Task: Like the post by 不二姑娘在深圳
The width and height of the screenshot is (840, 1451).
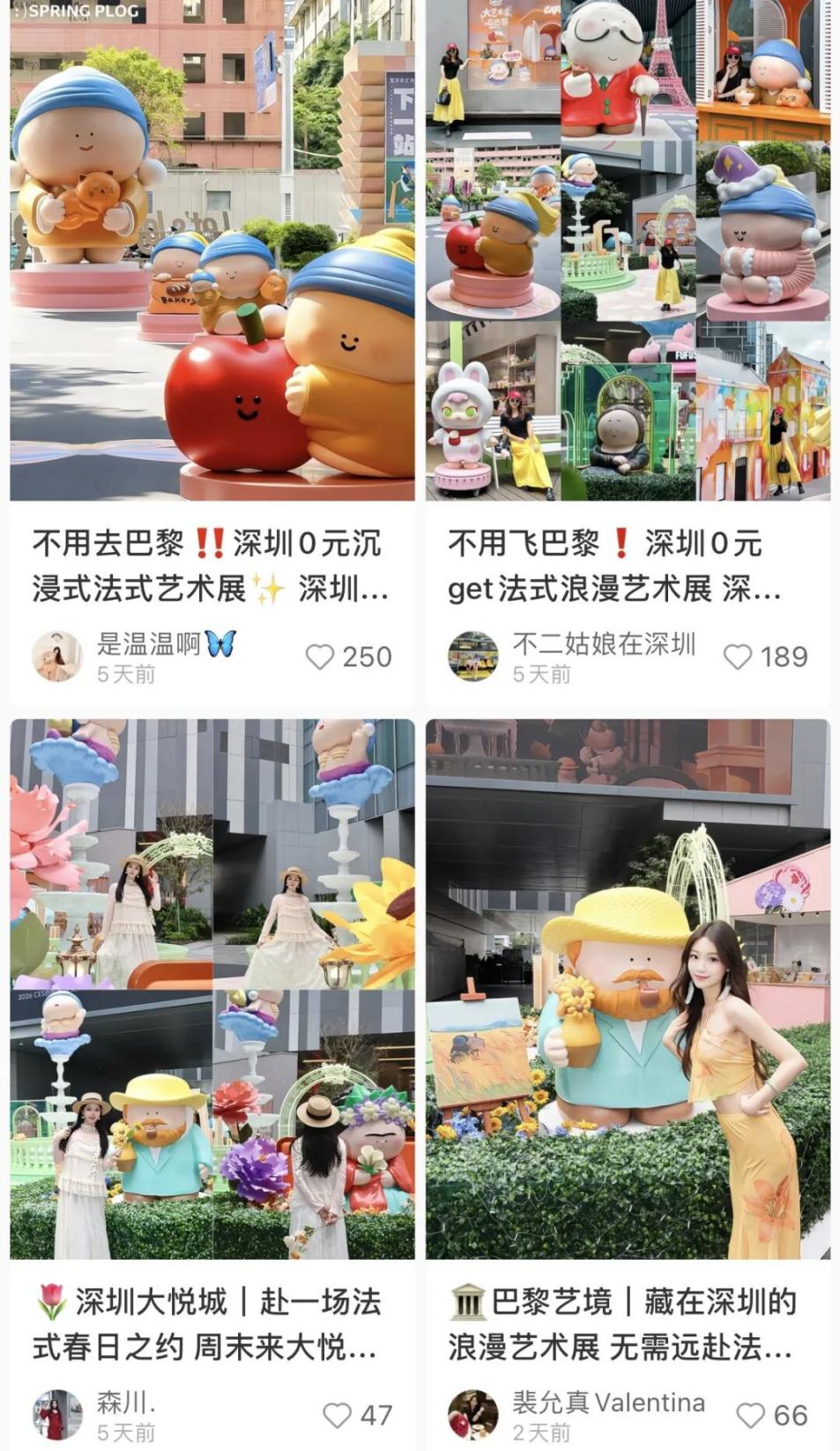Action: pyautogui.click(x=738, y=657)
